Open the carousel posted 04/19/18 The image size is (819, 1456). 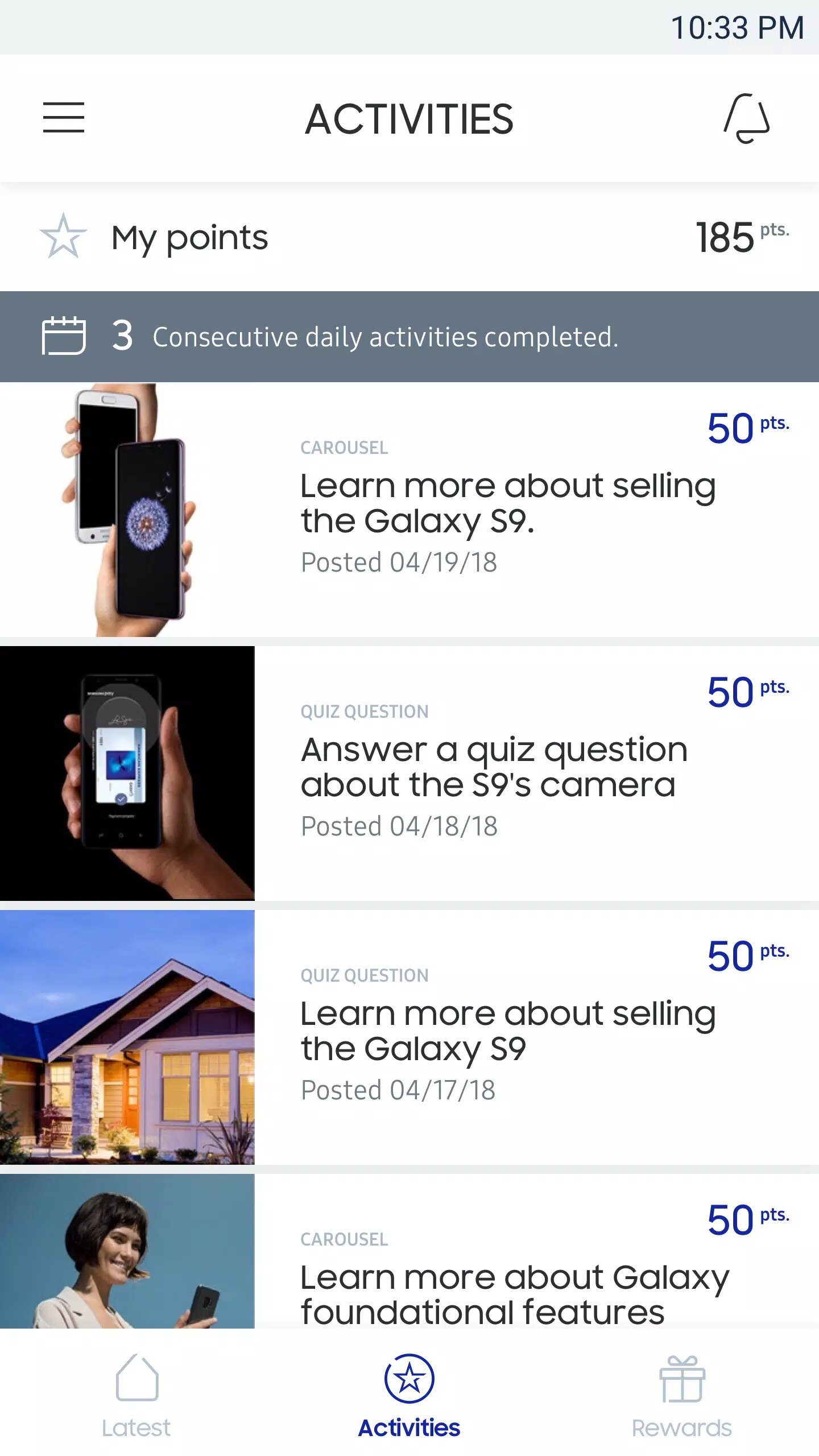click(409, 510)
